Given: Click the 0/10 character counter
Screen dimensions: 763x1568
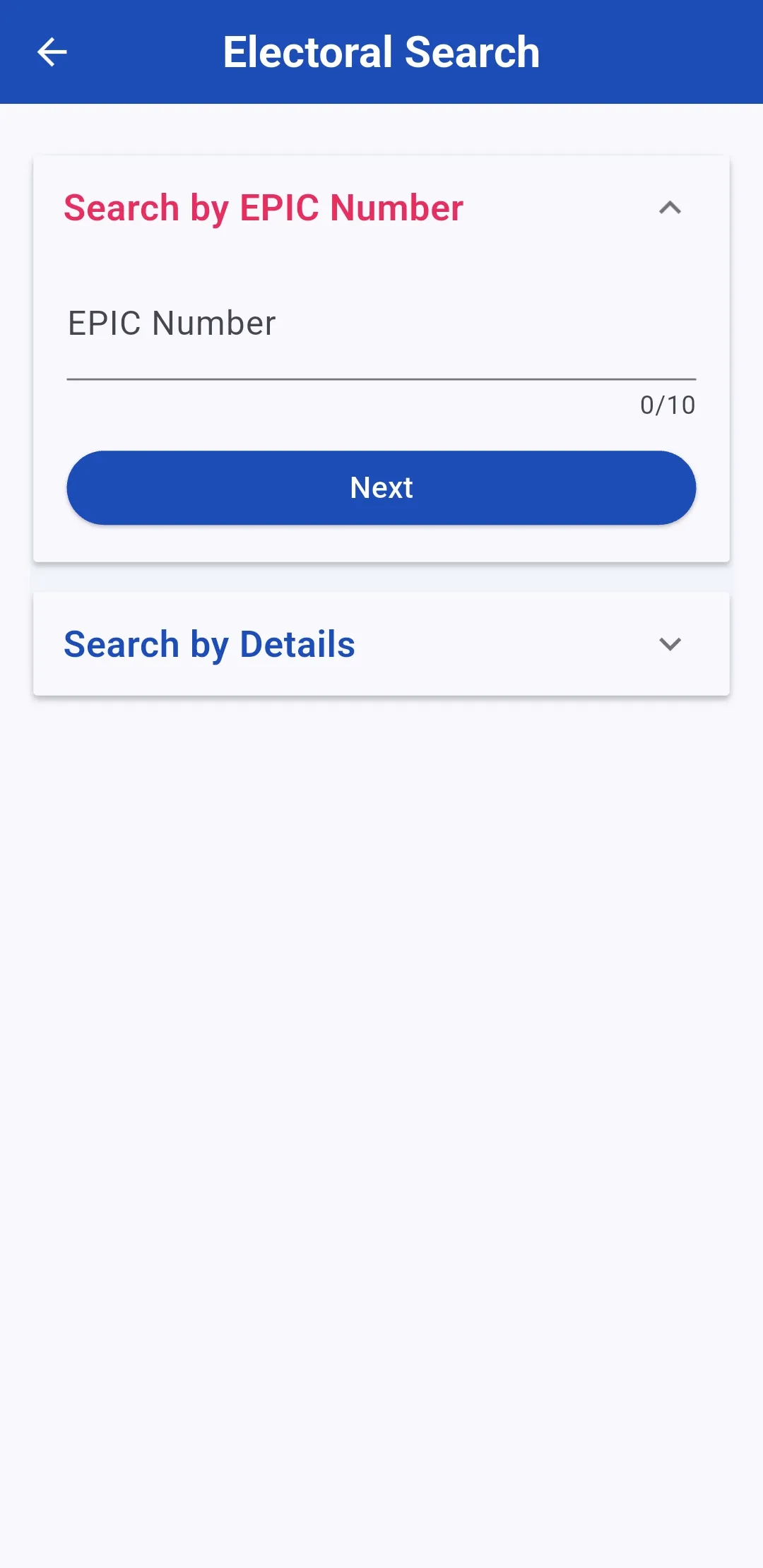Looking at the screenshot, I should click(667, 404).
